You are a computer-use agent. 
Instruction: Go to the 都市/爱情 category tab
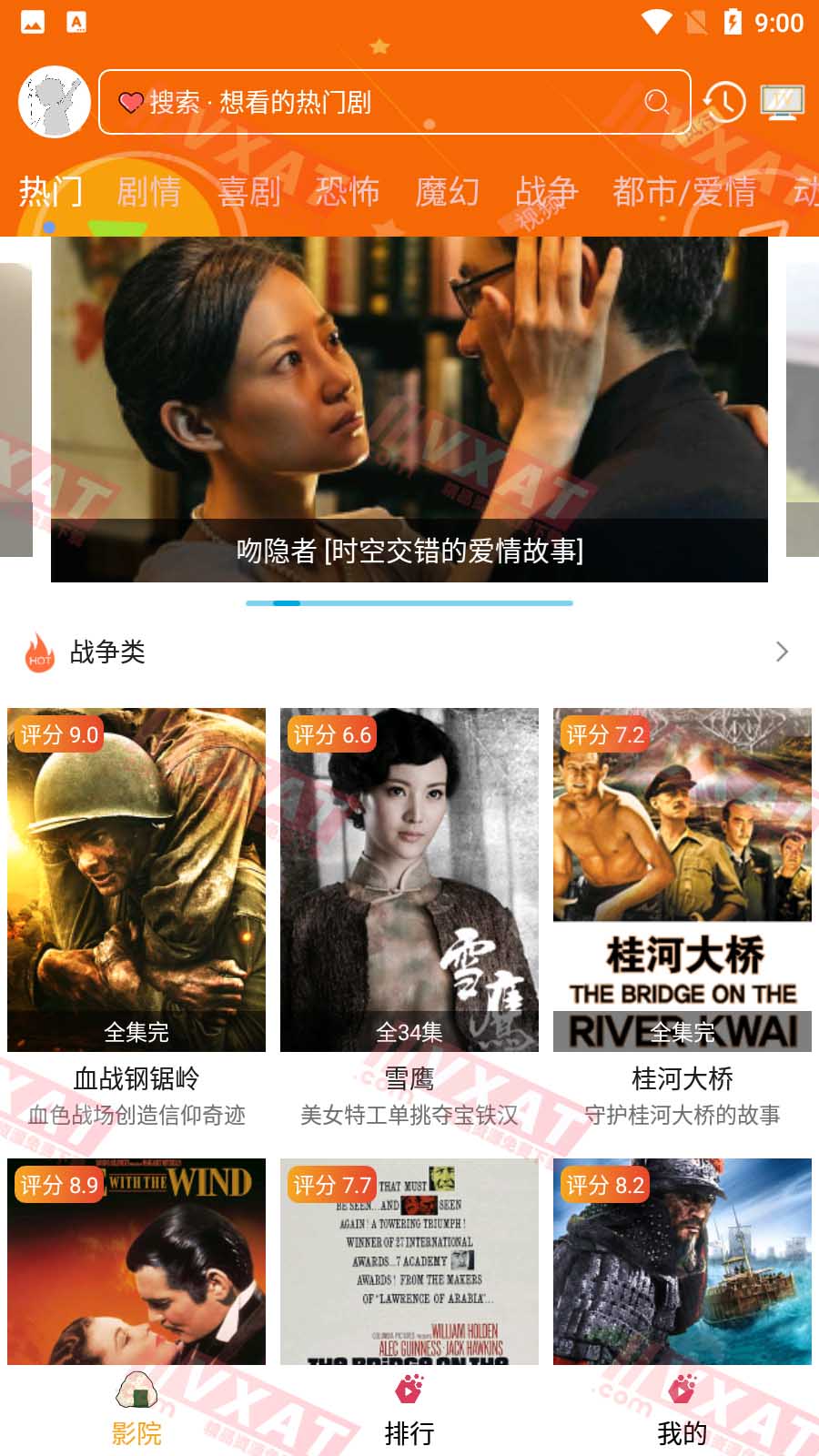[x=684, y=192]
